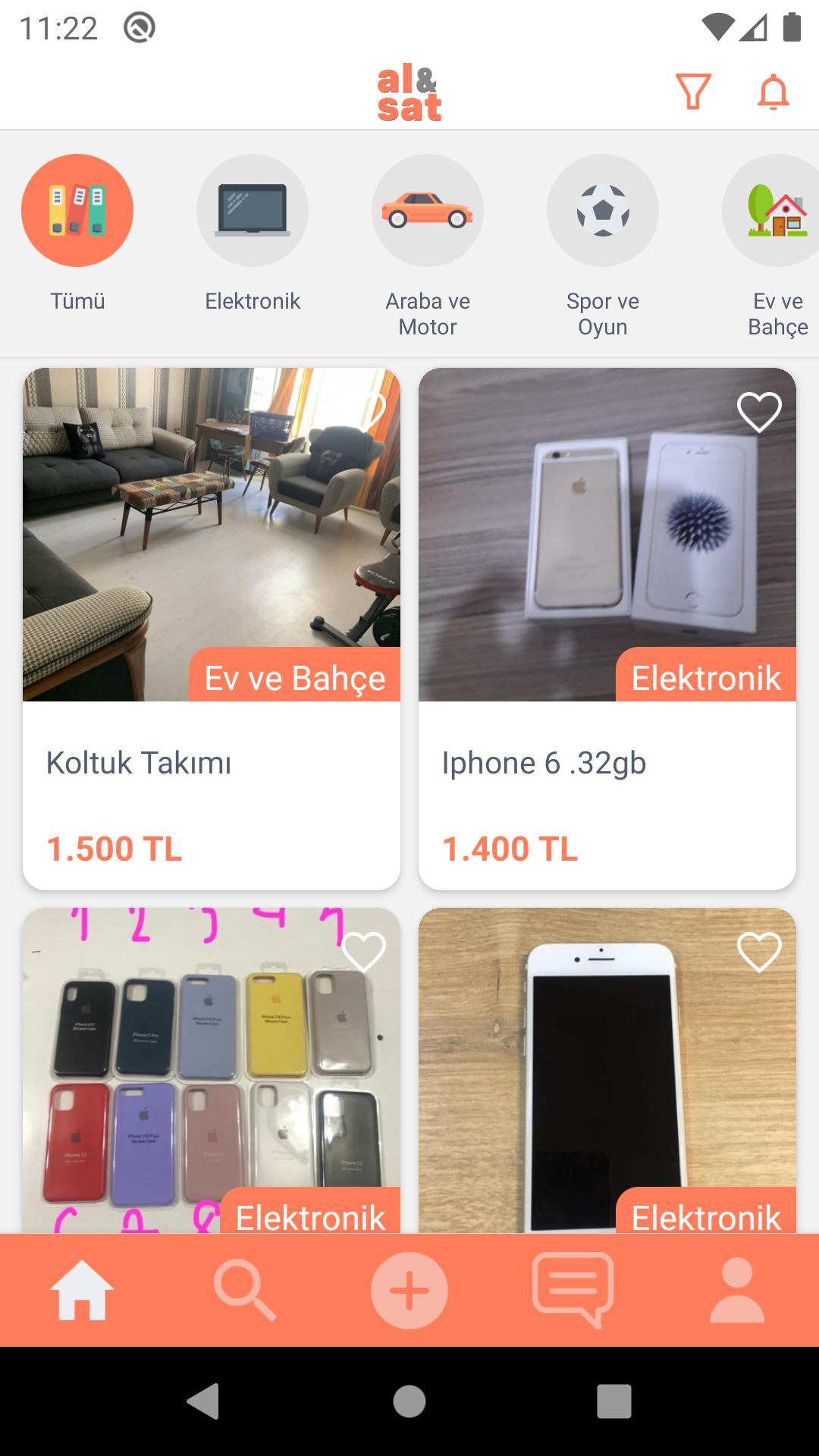This screenshot has width=819, height=1456.
Task: Select the Araba ve Motor category
Action: pos(428,211)
